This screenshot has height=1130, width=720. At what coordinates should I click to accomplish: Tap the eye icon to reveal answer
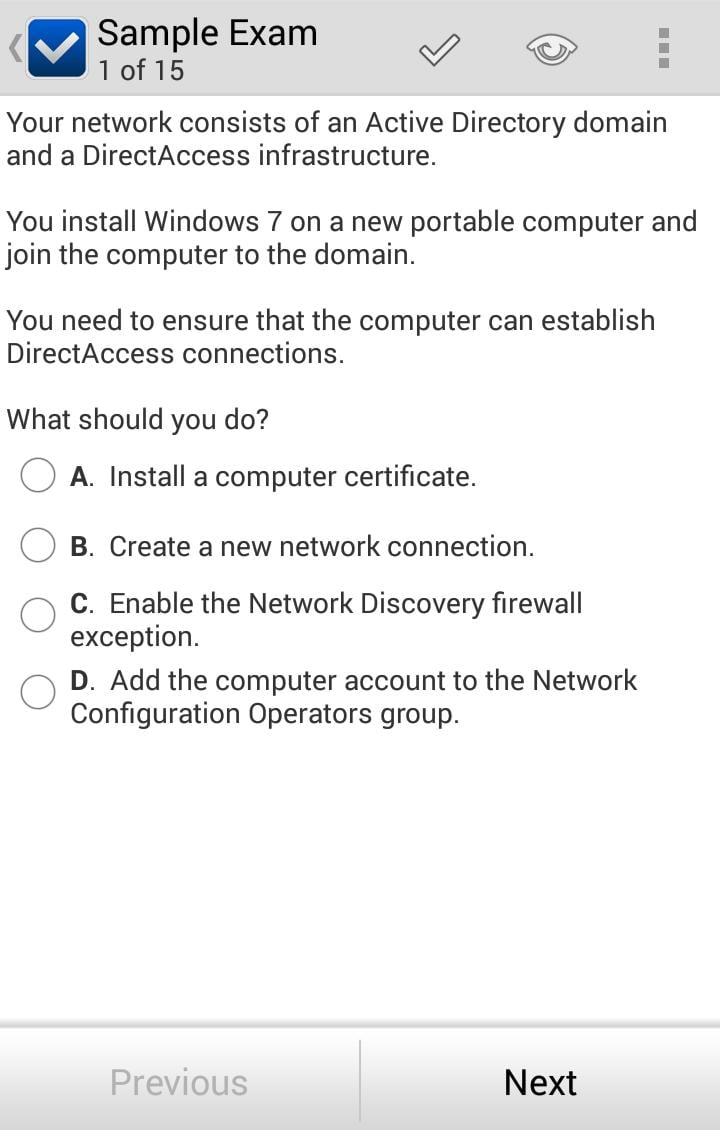[x=552, y=49]
